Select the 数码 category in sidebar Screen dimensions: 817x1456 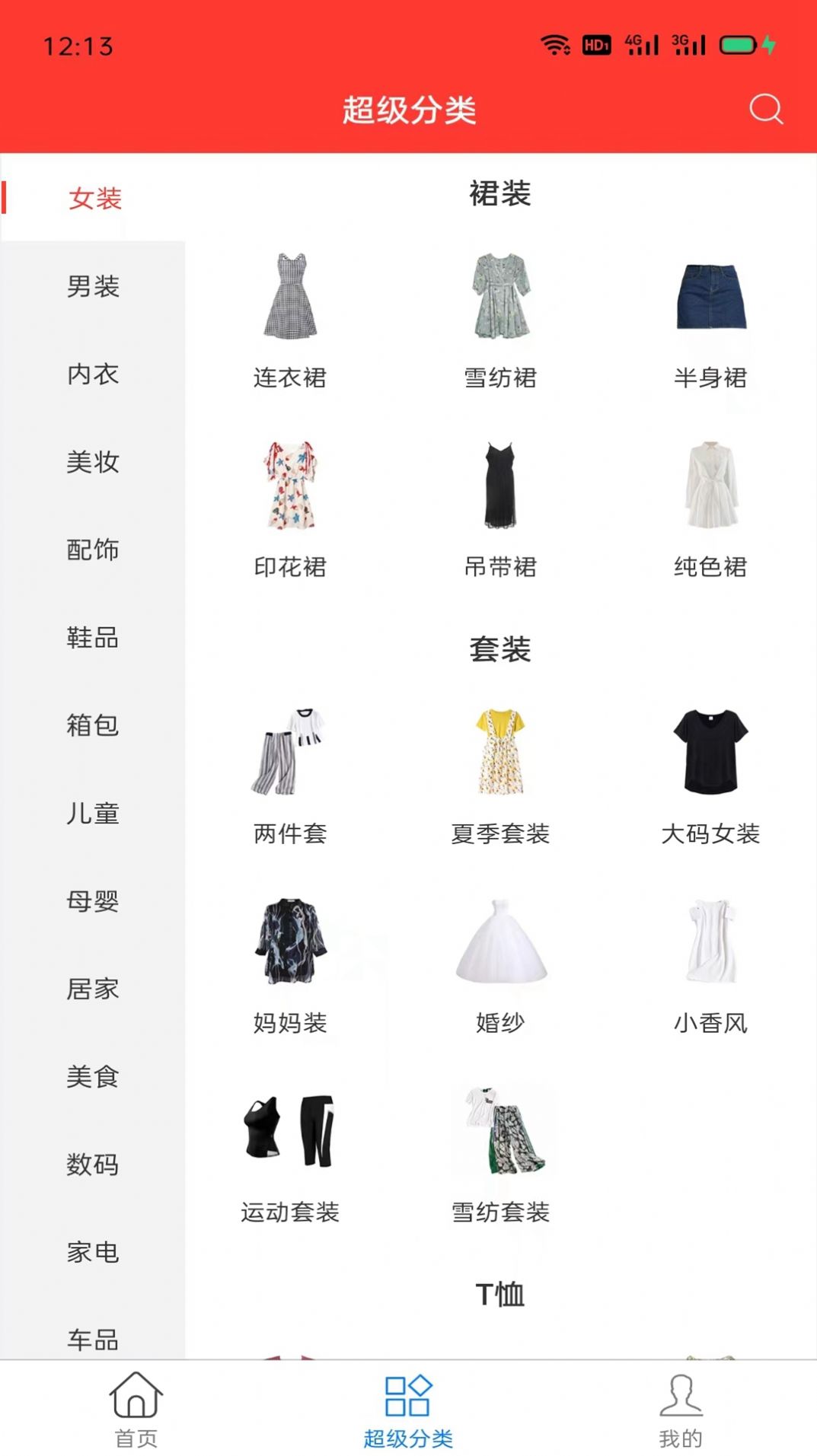pyautogui.click(x=93, y=1164)
